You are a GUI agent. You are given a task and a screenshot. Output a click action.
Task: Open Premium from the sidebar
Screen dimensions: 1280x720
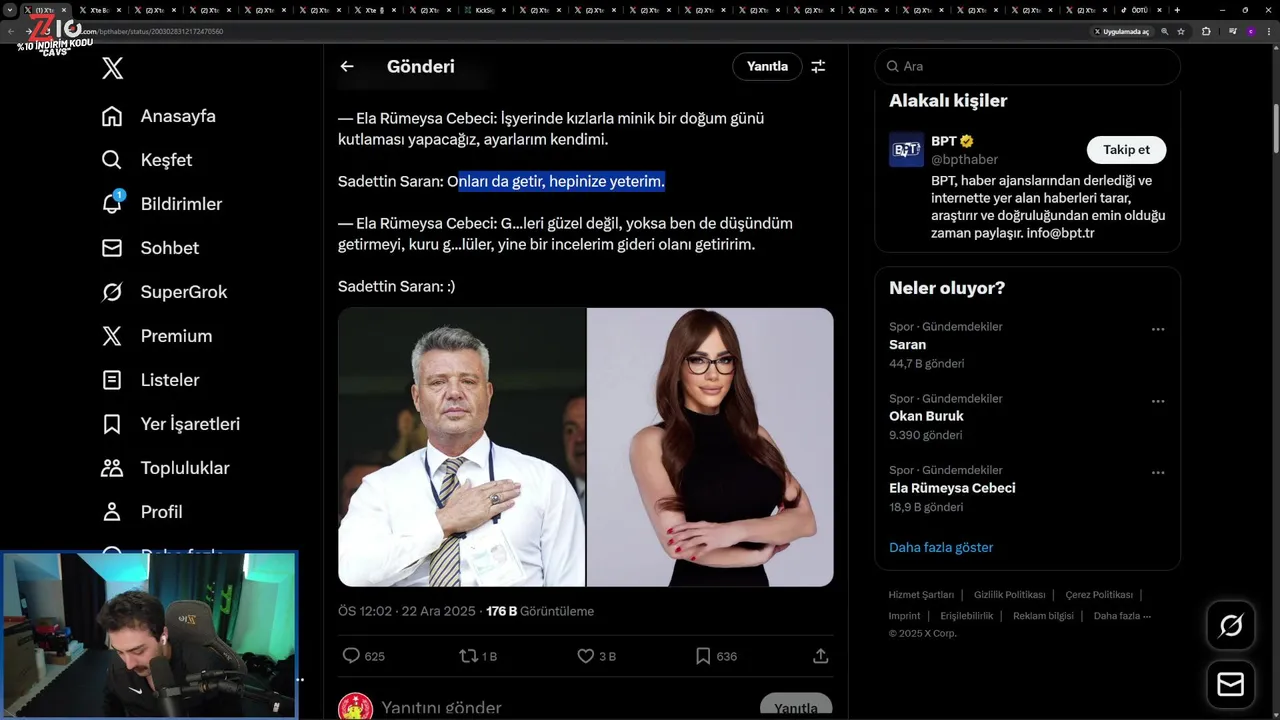[158, 336]
